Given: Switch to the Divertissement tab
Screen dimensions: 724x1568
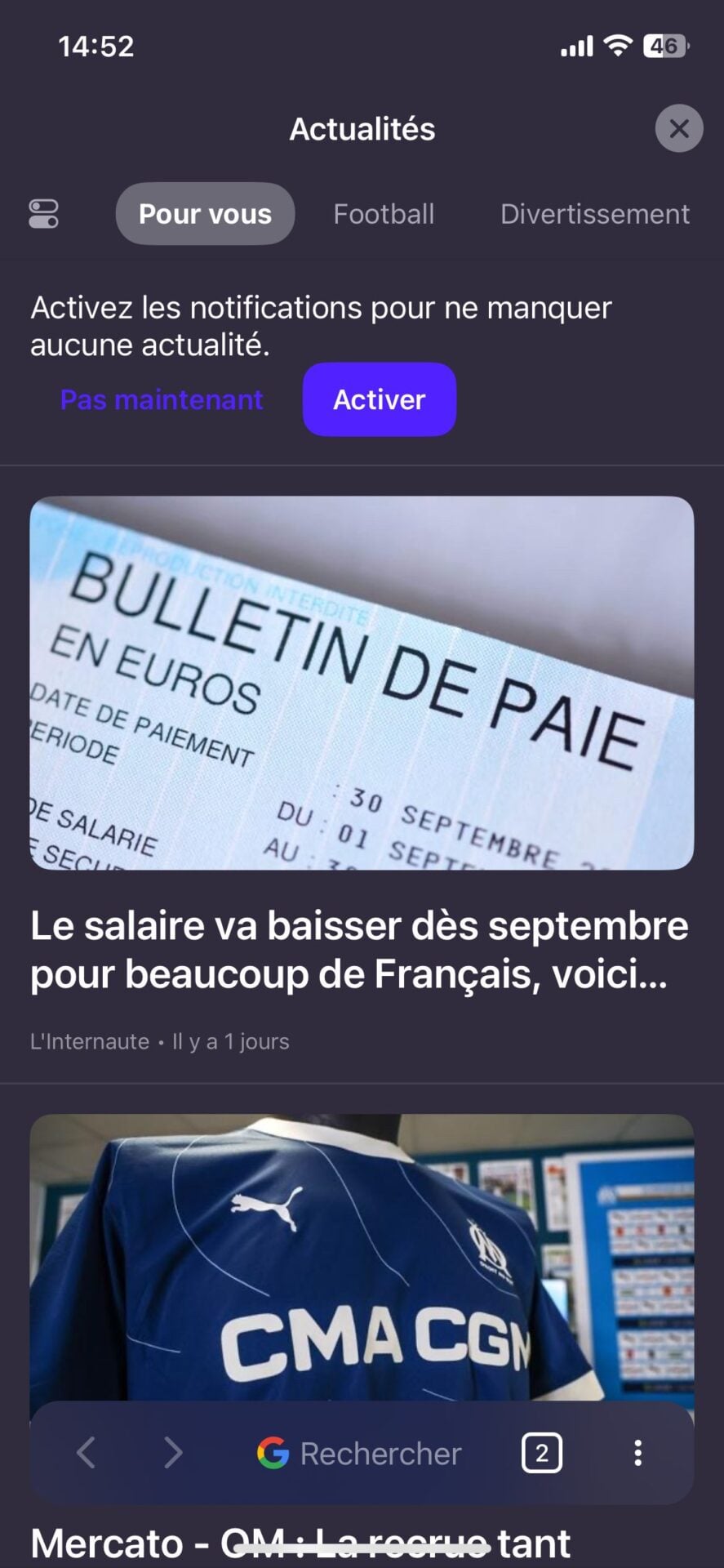Looking at the screenshot, I should (594, 214).
